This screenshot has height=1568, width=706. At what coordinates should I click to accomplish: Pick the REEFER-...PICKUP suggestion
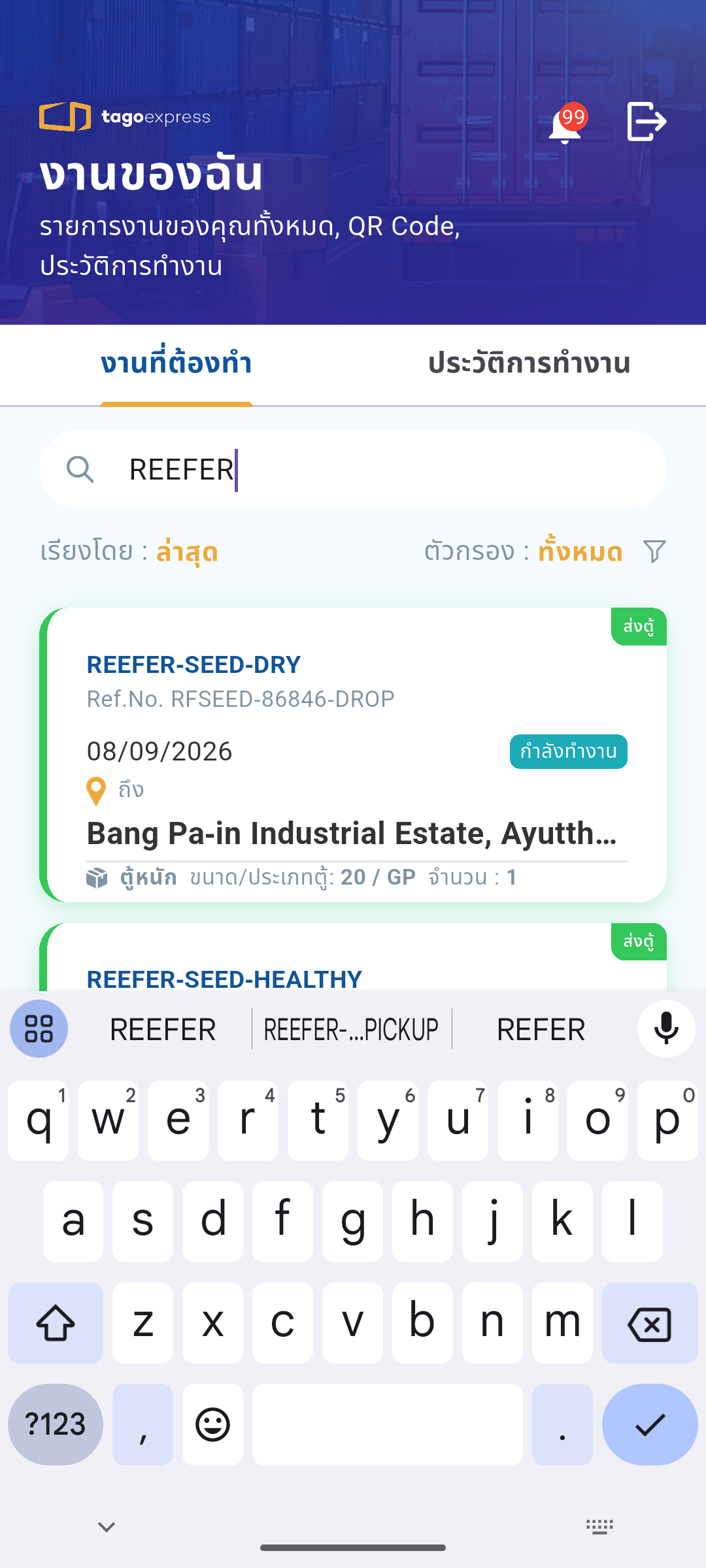pyautogui.click(x=351, y=1030)
